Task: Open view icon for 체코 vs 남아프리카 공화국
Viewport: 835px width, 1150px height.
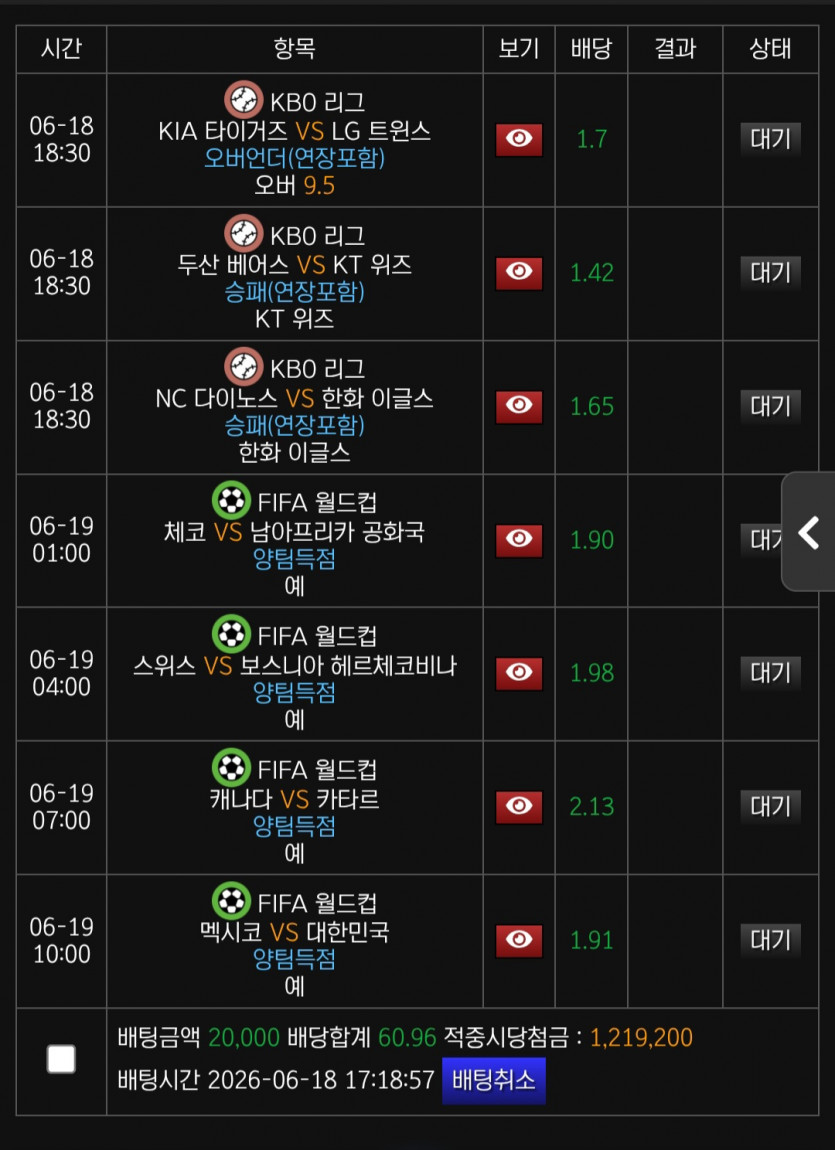Action: (x=519, y=540)
